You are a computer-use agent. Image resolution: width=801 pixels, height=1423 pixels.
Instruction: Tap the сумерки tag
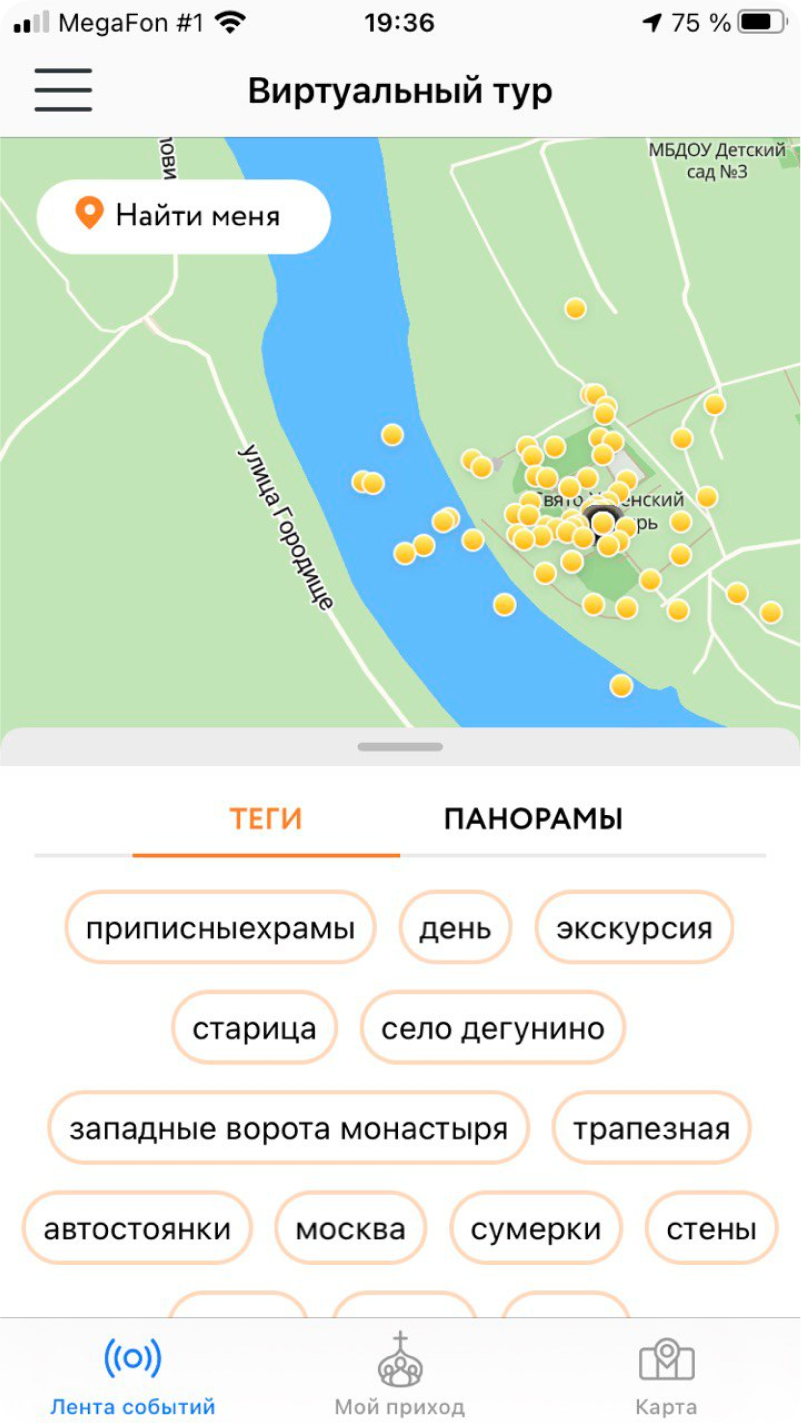[x=536, y=1229]
